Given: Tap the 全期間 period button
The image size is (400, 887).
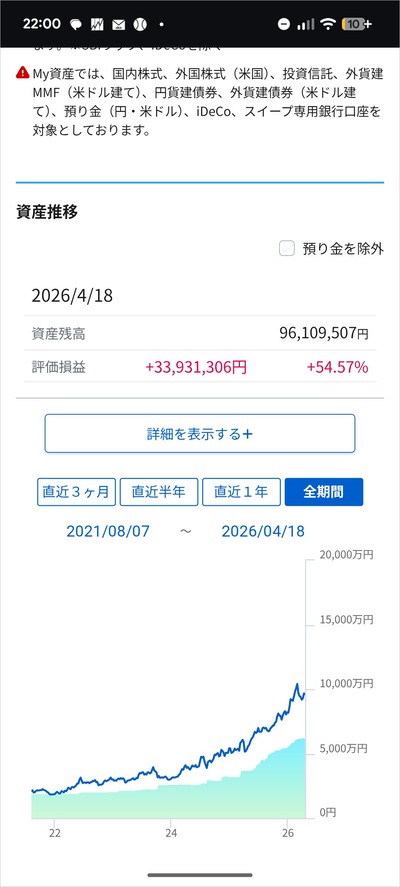Looking at the screenshot, I should point(324,492).
